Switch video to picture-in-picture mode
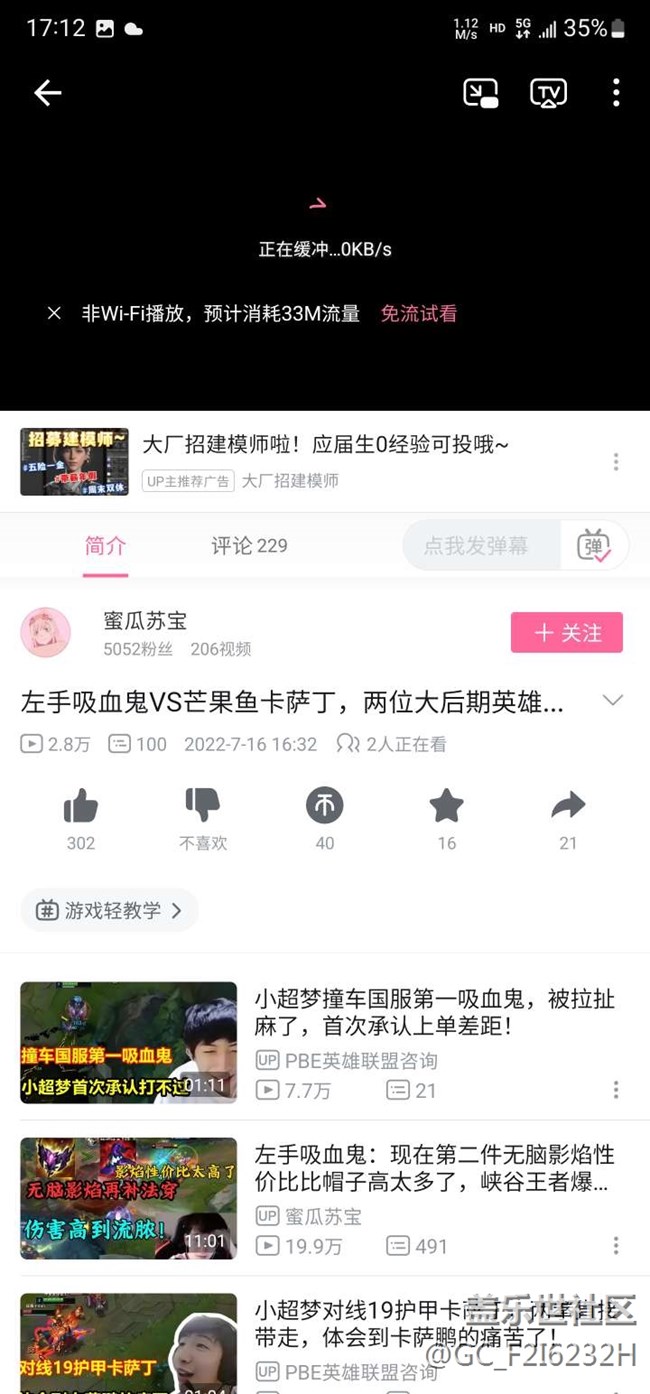 click(x=481, y=93)
